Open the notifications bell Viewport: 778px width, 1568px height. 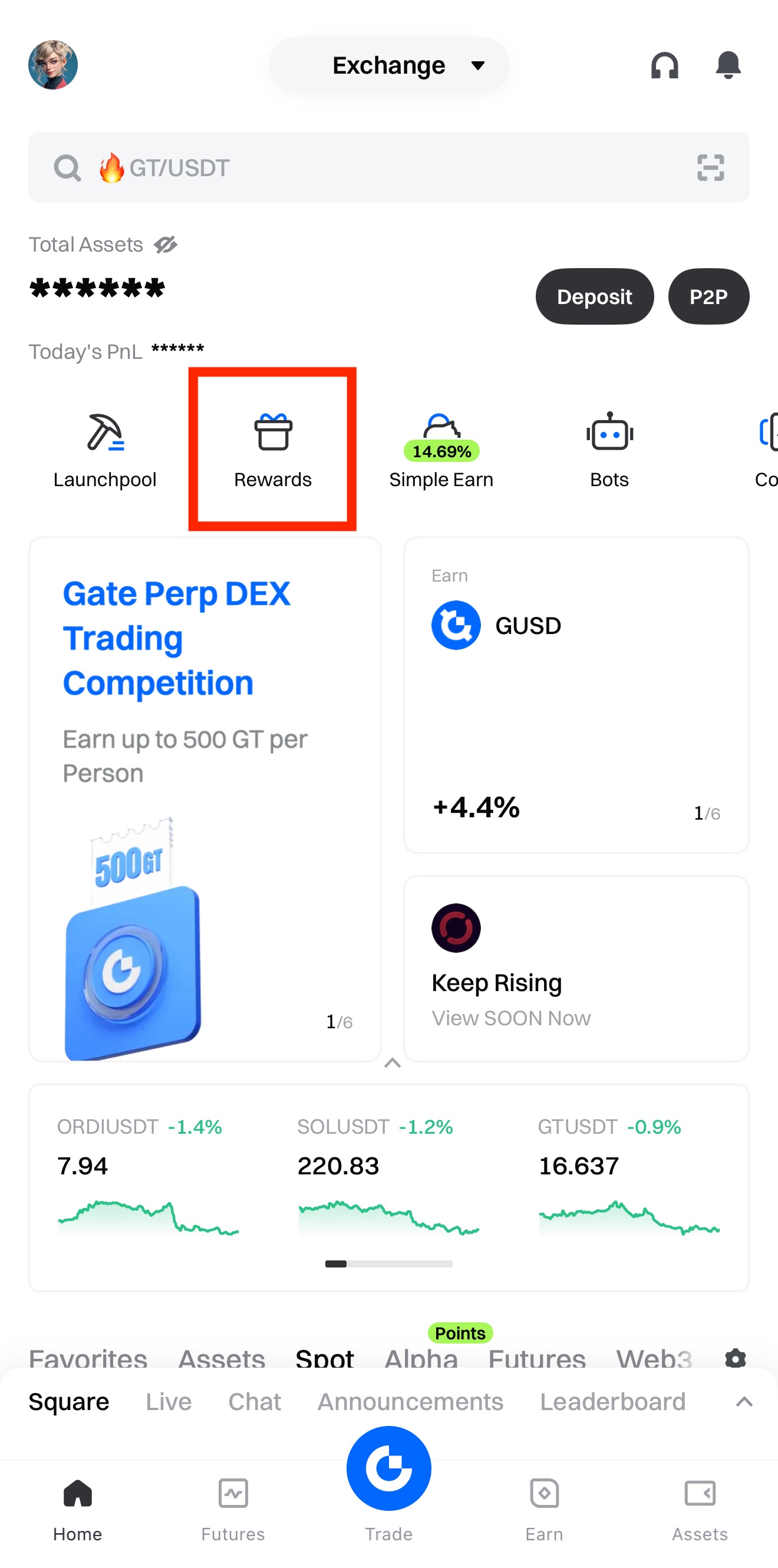coord(727,65)
